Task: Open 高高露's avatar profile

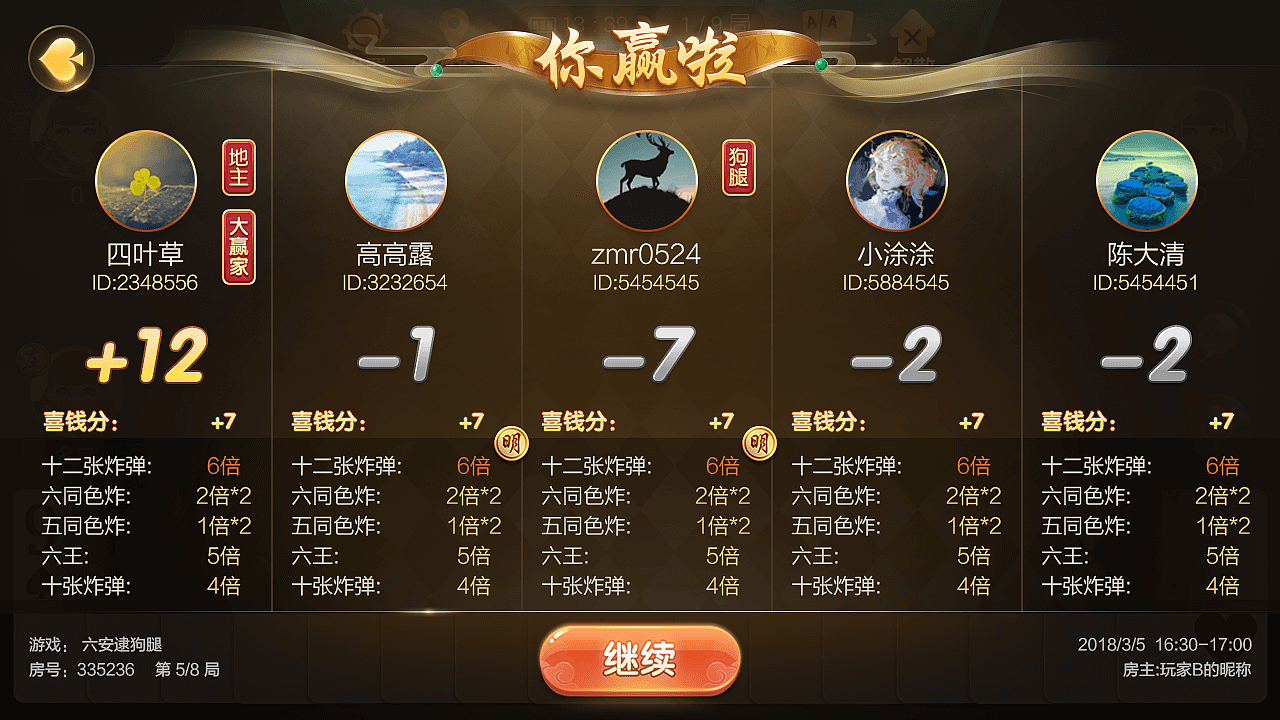Action: [396, 181]
